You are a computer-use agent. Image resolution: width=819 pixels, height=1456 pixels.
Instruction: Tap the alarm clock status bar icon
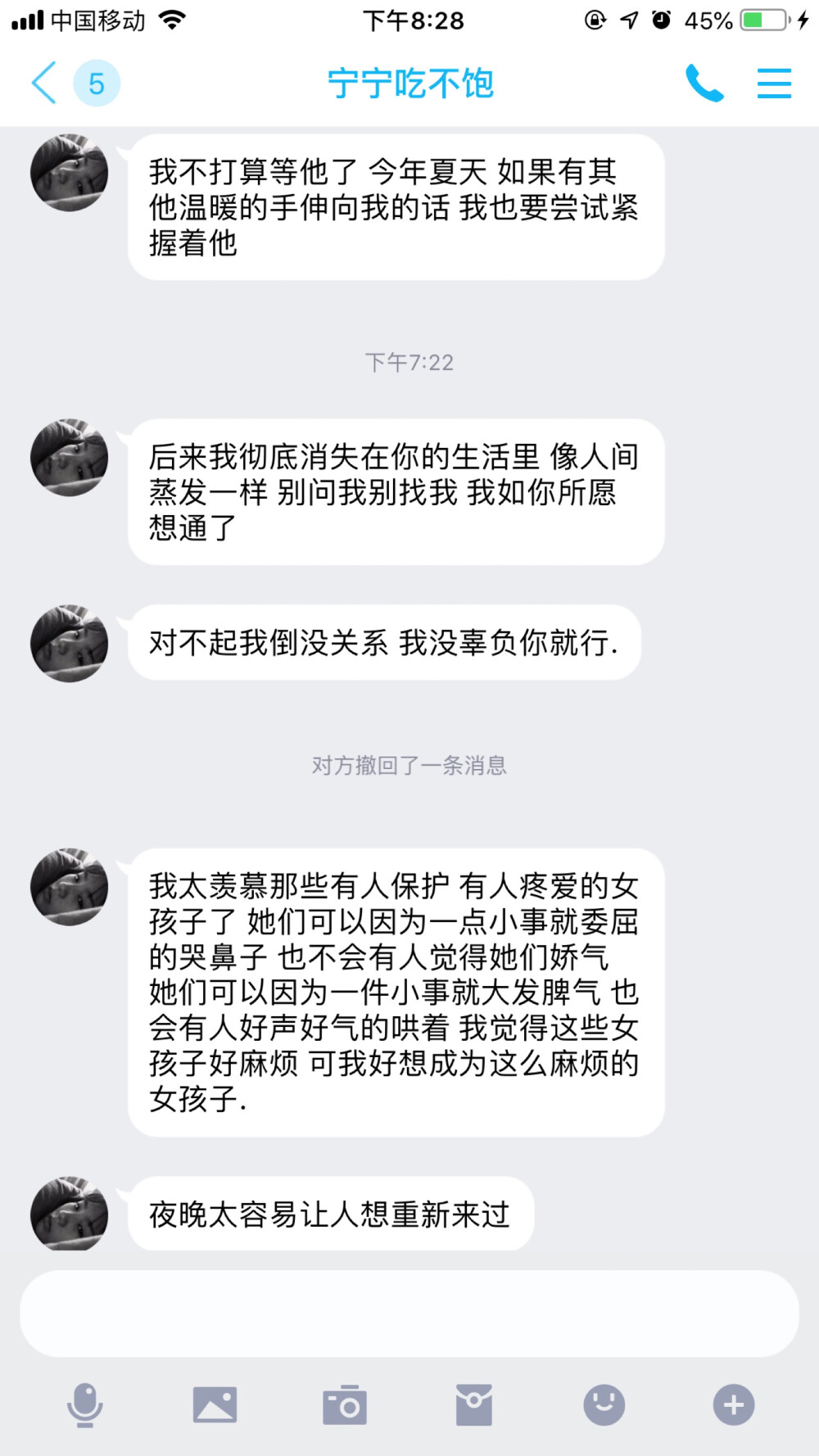(663, 20)
